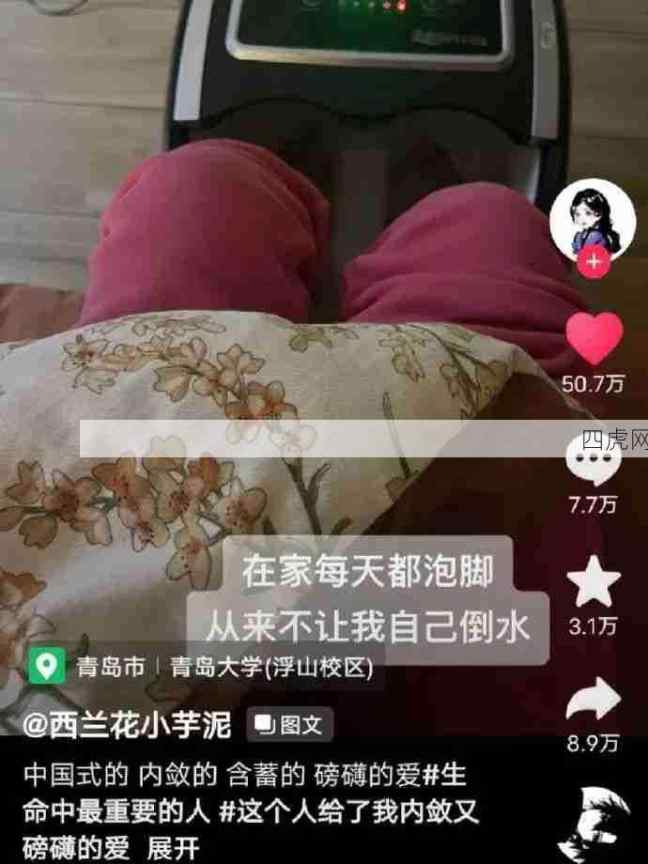Open the 青岛大学(浮山校区) location tag
This screenshot has width=648, height=864.
point(270,666)
